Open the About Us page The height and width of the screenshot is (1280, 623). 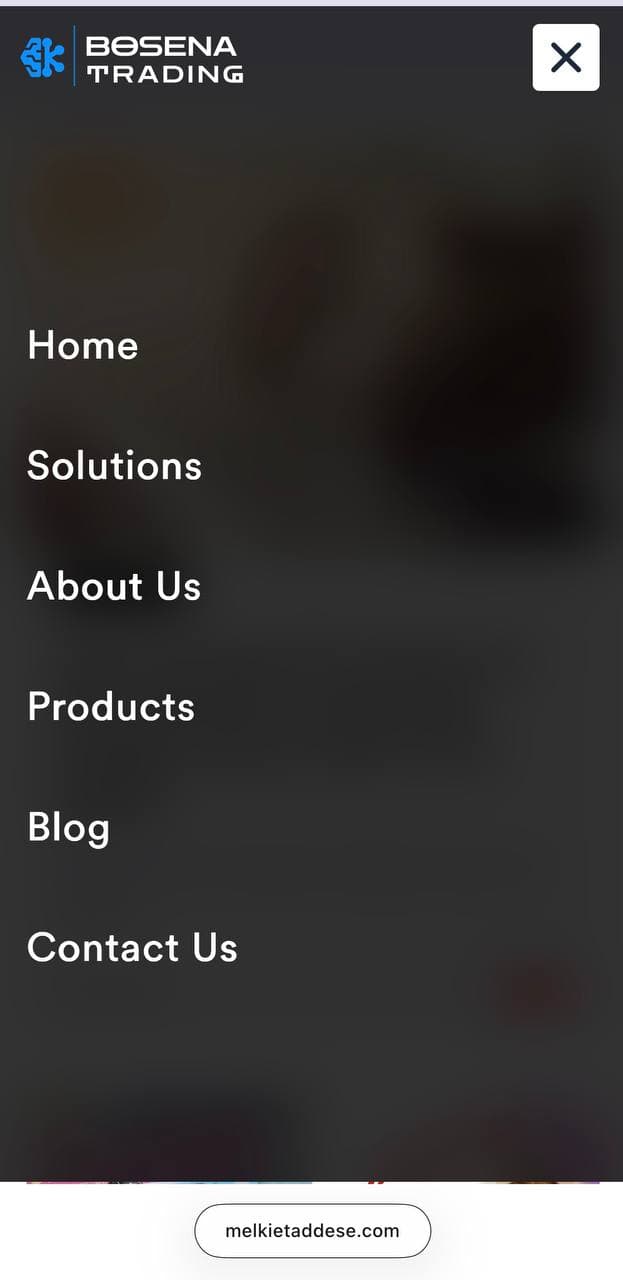(x=114, y=586)
